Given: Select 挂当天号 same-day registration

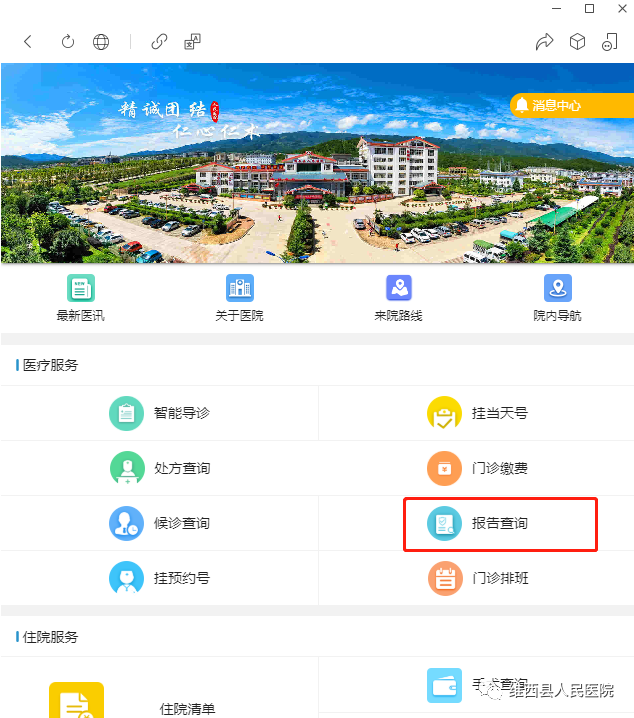Looking at the screenshot, I should click(478, 413).
